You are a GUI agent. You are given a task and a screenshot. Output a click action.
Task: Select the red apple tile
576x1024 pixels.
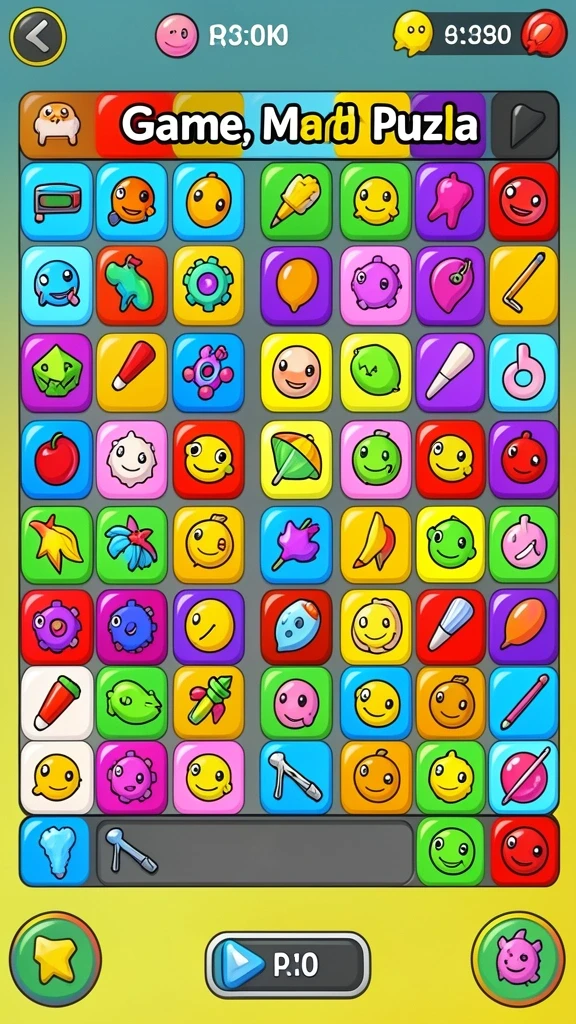coord(57,460)
